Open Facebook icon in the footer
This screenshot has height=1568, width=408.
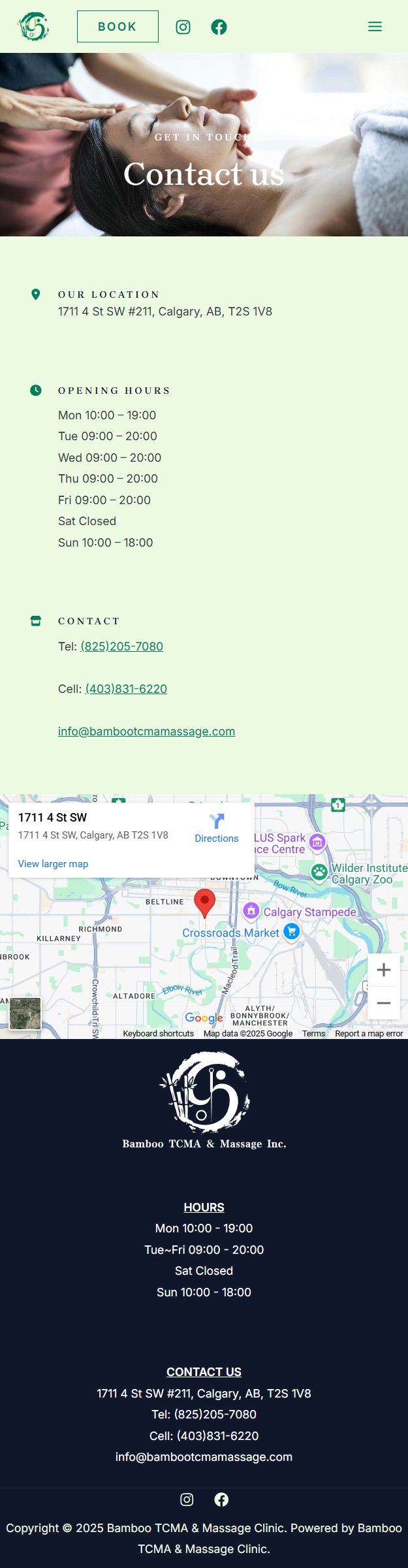point(222,1499)
